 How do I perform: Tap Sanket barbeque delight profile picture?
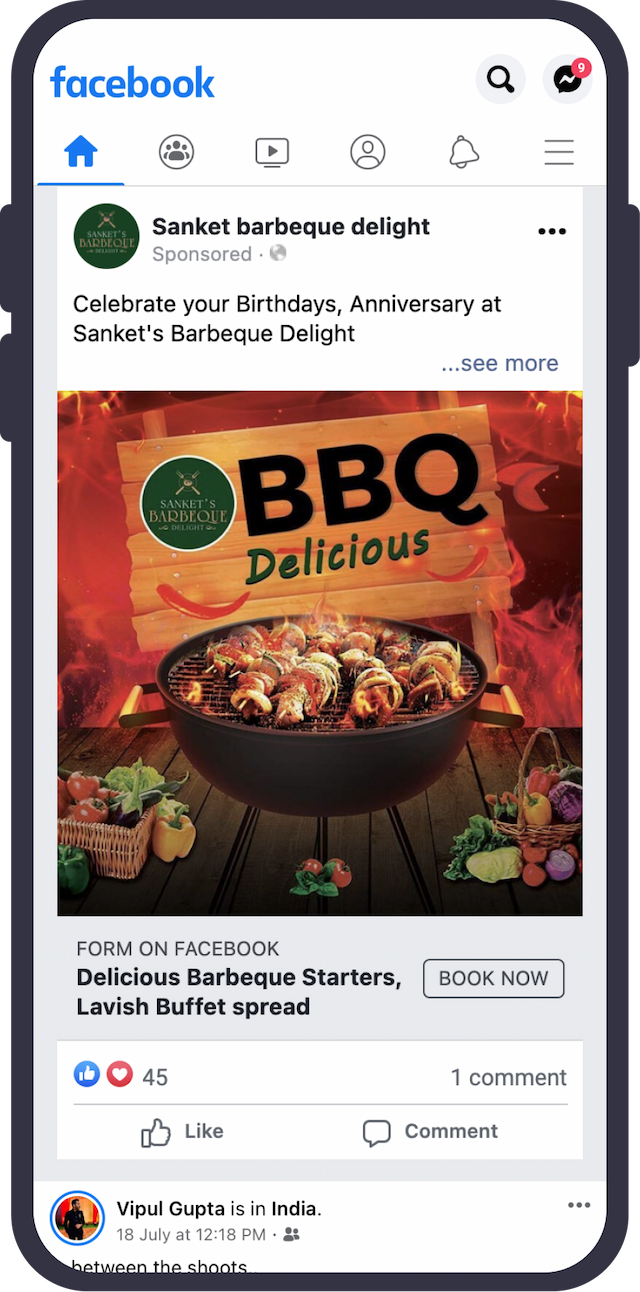coord(106,236)
